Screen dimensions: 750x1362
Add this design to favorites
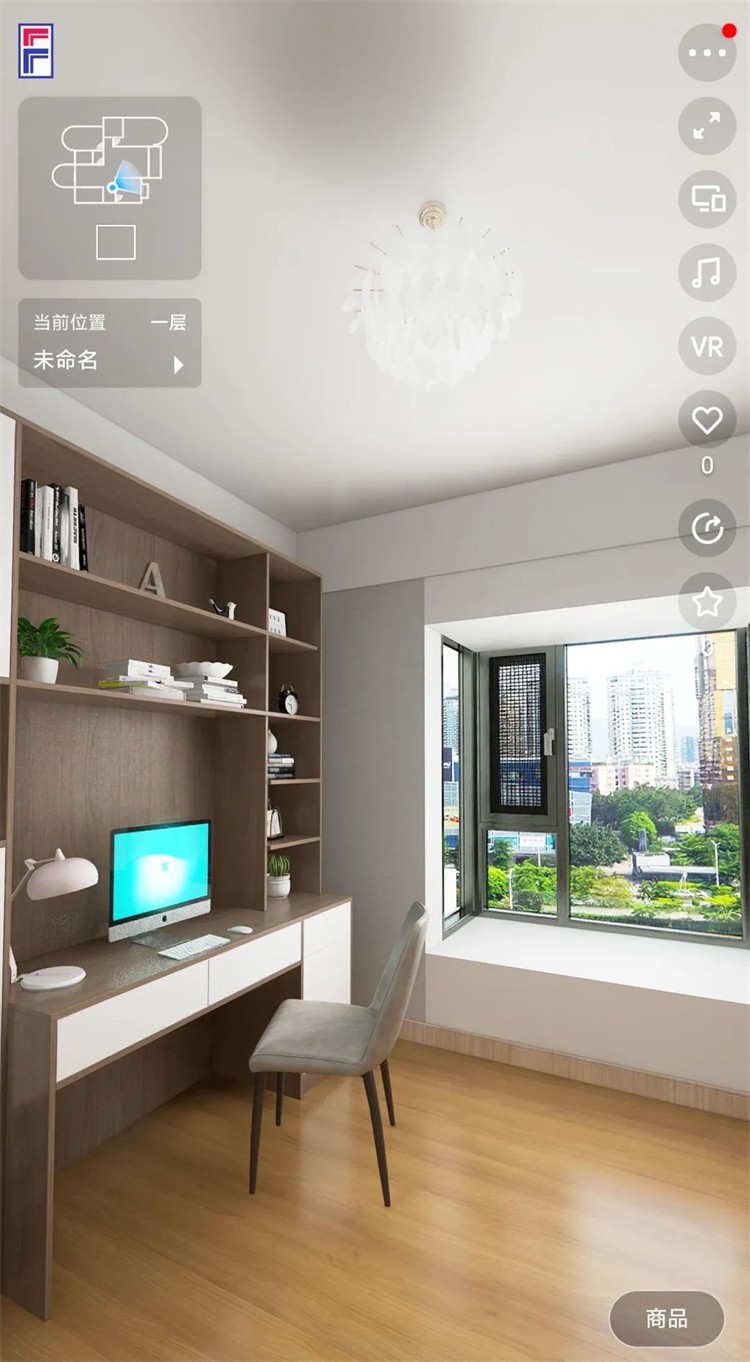point(707,601)
